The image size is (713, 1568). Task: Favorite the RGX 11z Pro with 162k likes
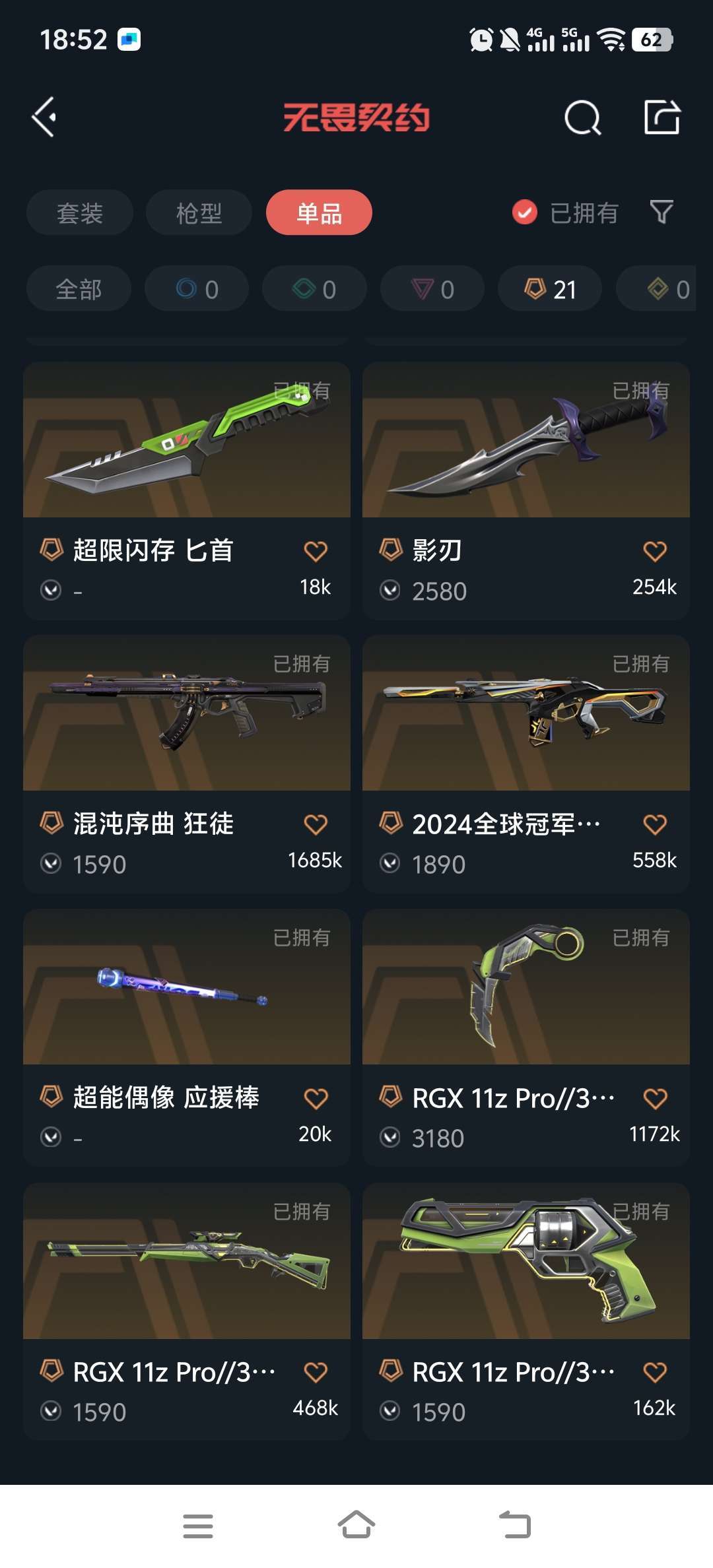tap(655, 1372)
